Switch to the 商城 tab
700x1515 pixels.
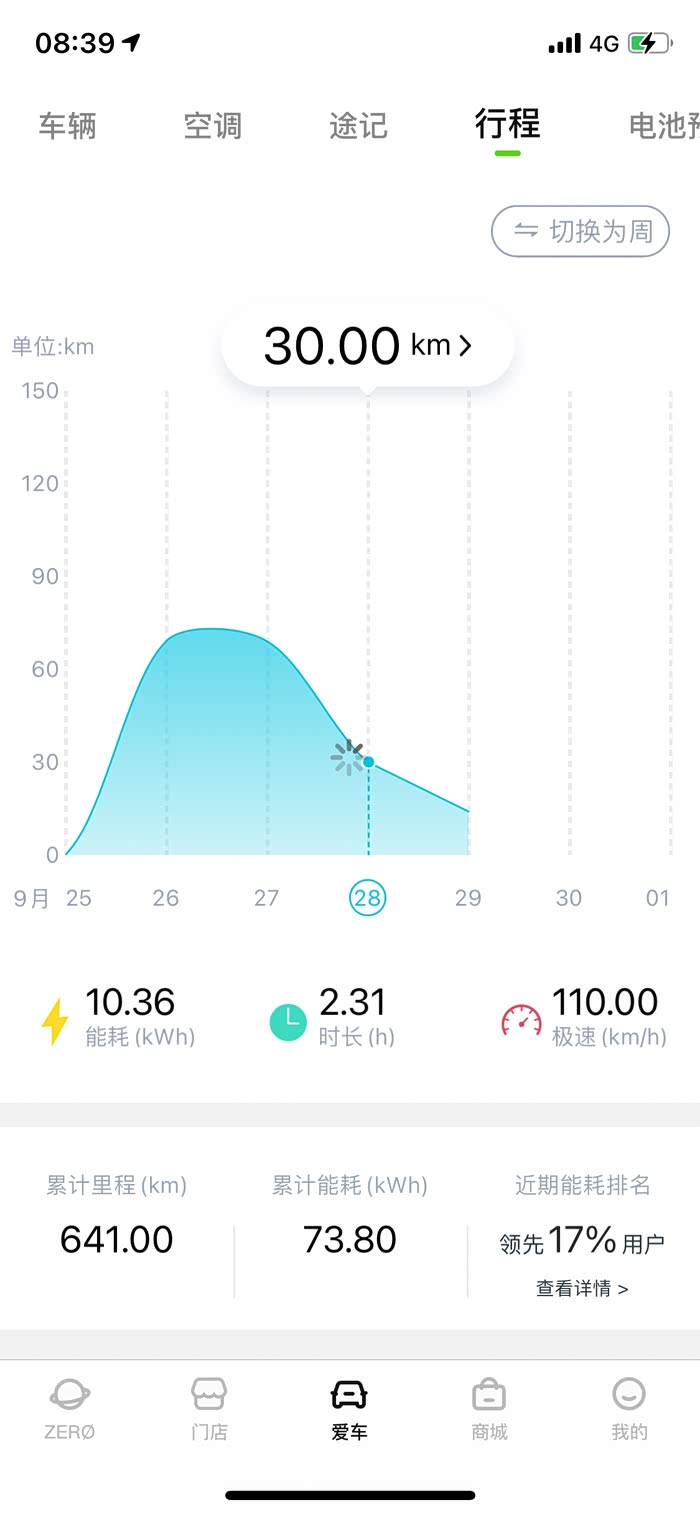point(490,1408)
